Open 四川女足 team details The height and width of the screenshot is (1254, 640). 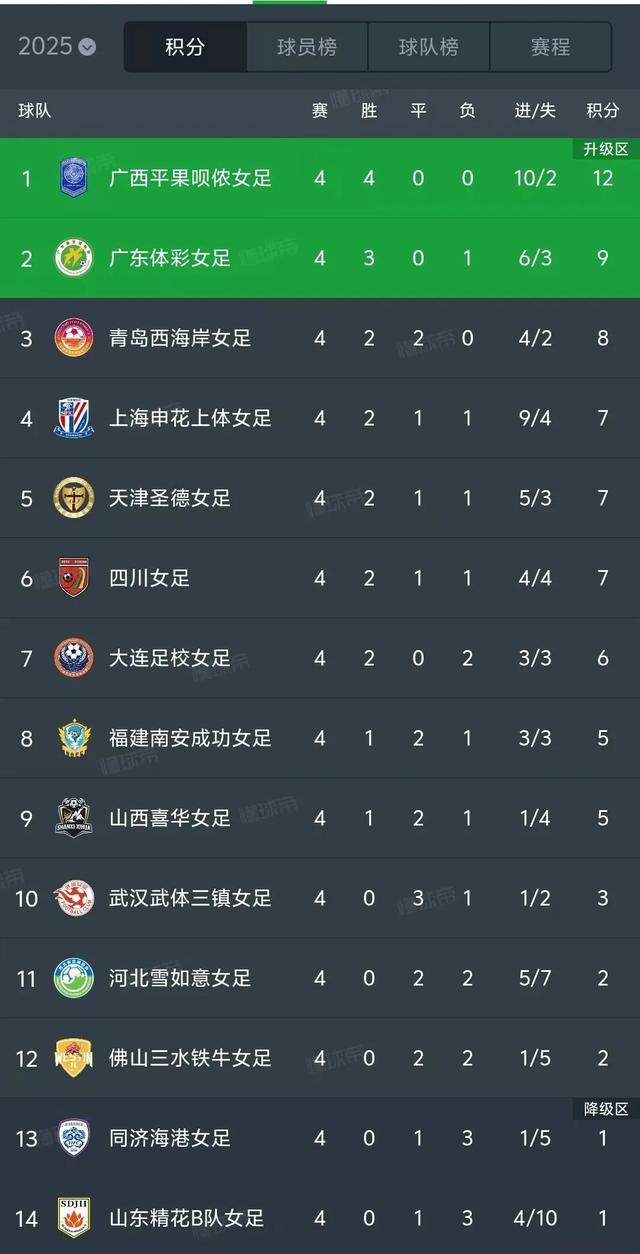pos(320,578)
